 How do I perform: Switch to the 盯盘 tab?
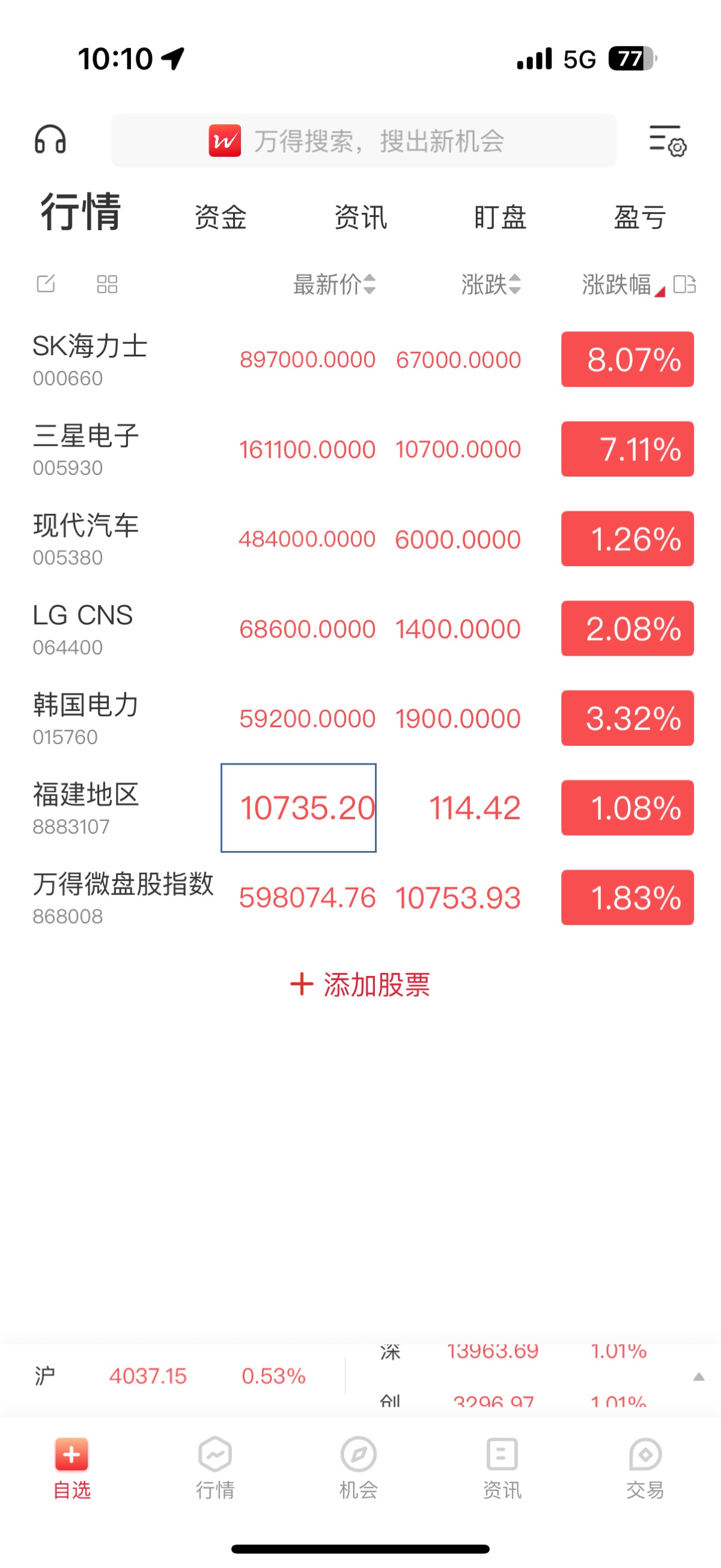pos(500,218)
